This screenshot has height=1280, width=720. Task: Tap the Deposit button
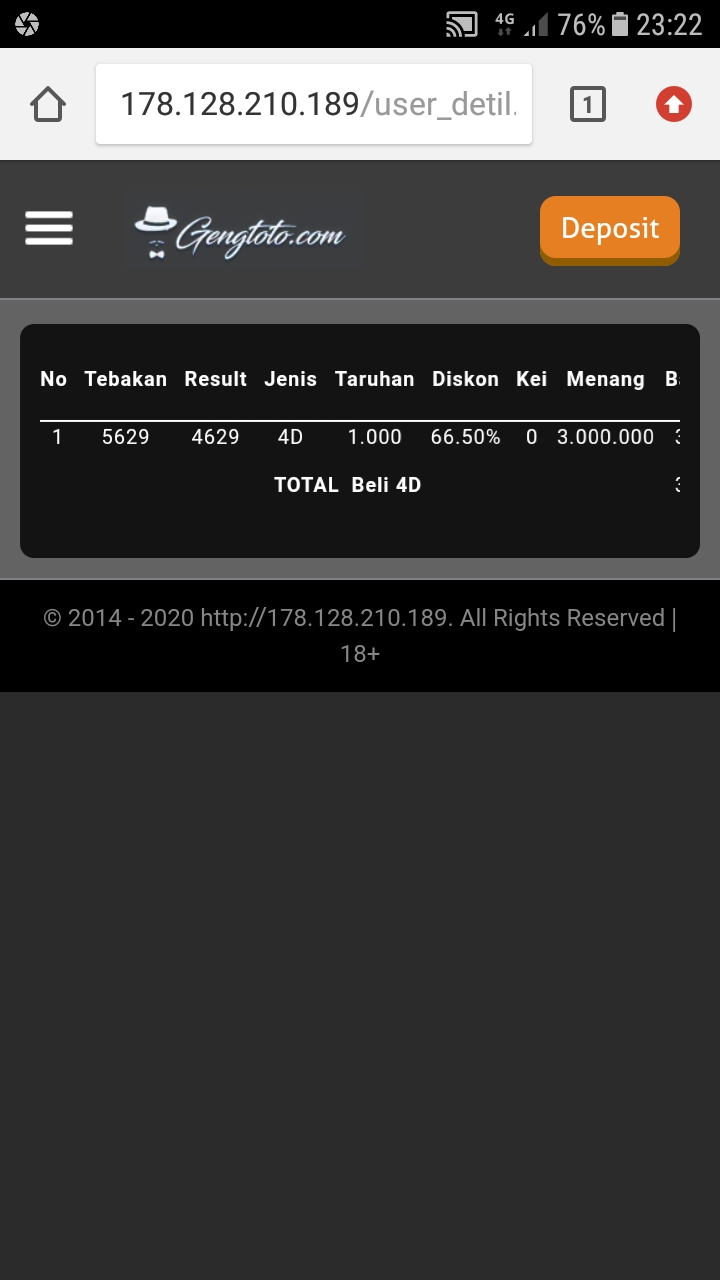pos(610,229)
